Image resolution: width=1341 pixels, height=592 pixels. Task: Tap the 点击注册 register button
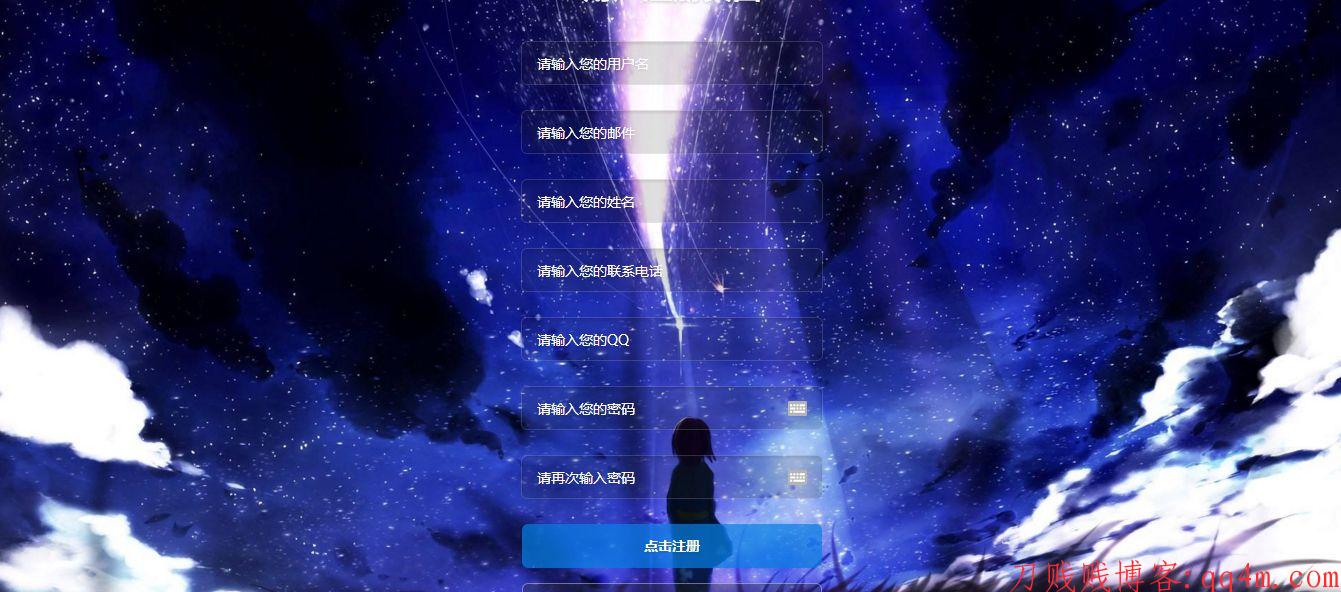(671, 546)
